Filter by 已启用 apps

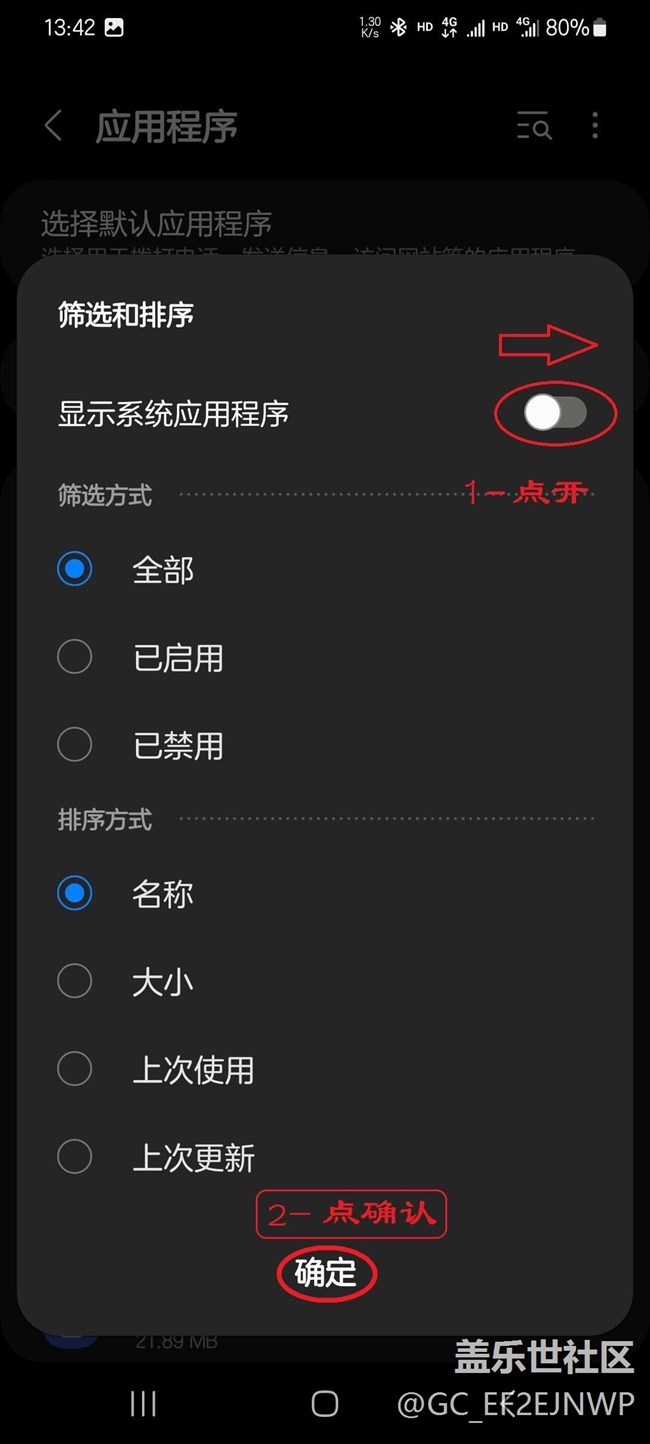(75, 658)
